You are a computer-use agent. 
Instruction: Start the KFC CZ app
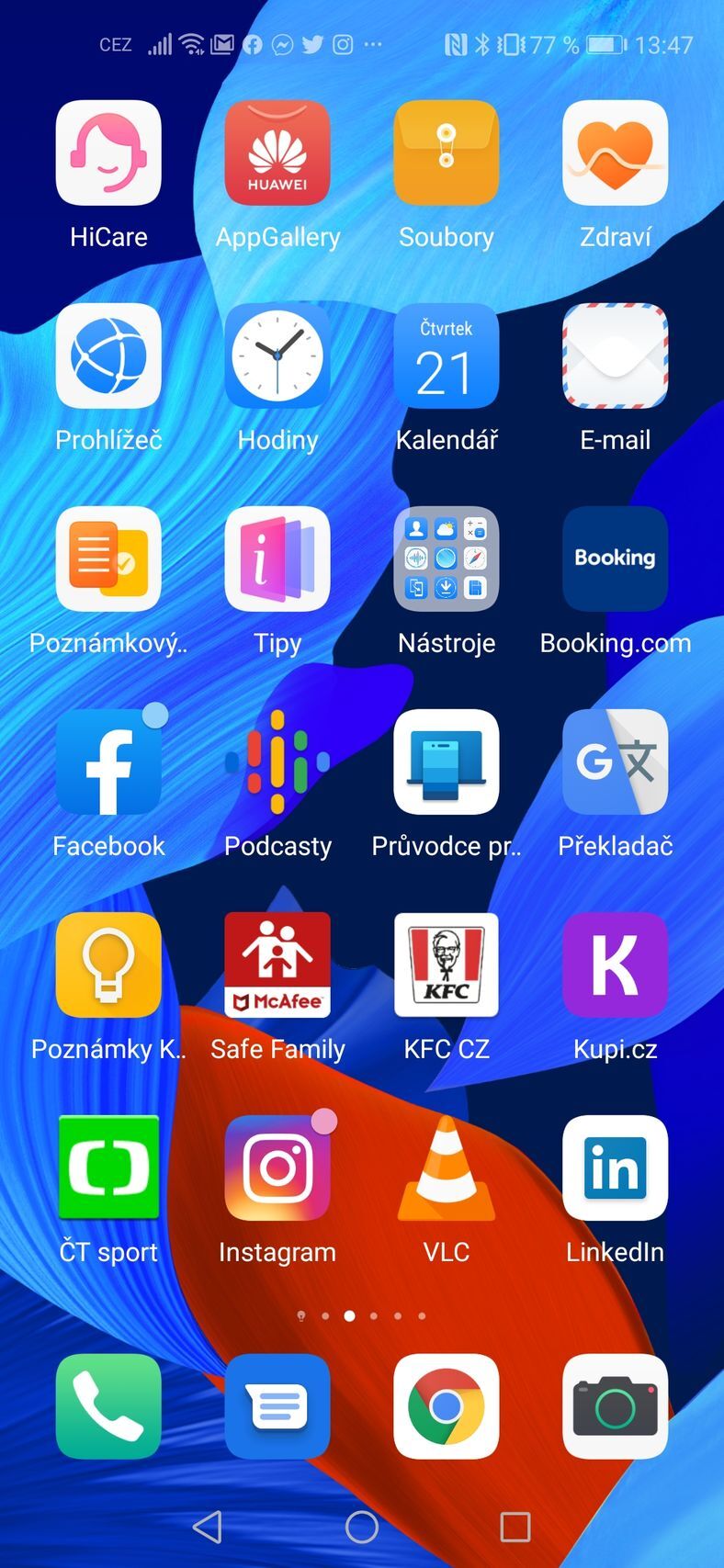[447, 965]
